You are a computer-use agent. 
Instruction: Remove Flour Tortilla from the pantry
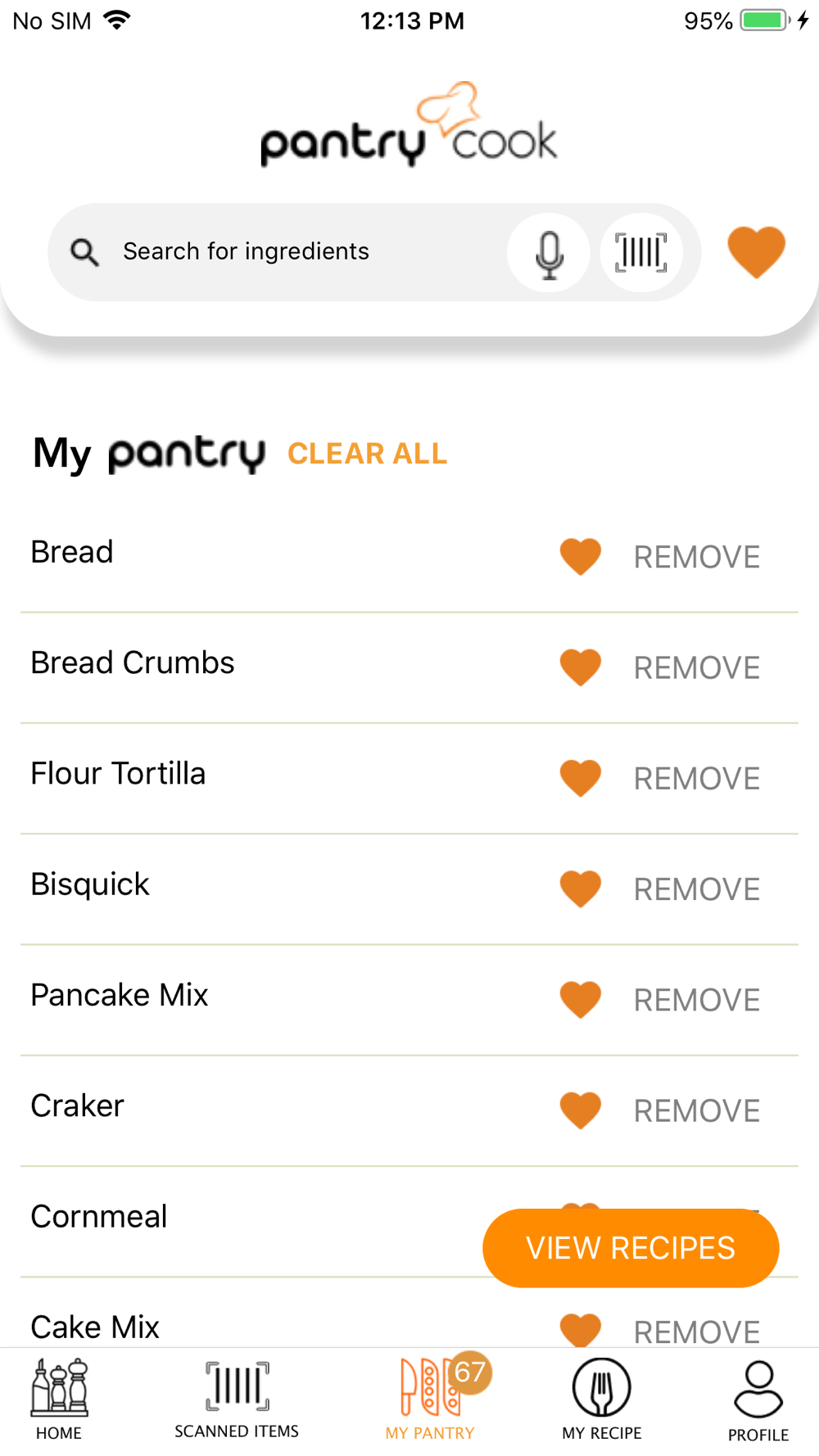click(x=697, y=779)
